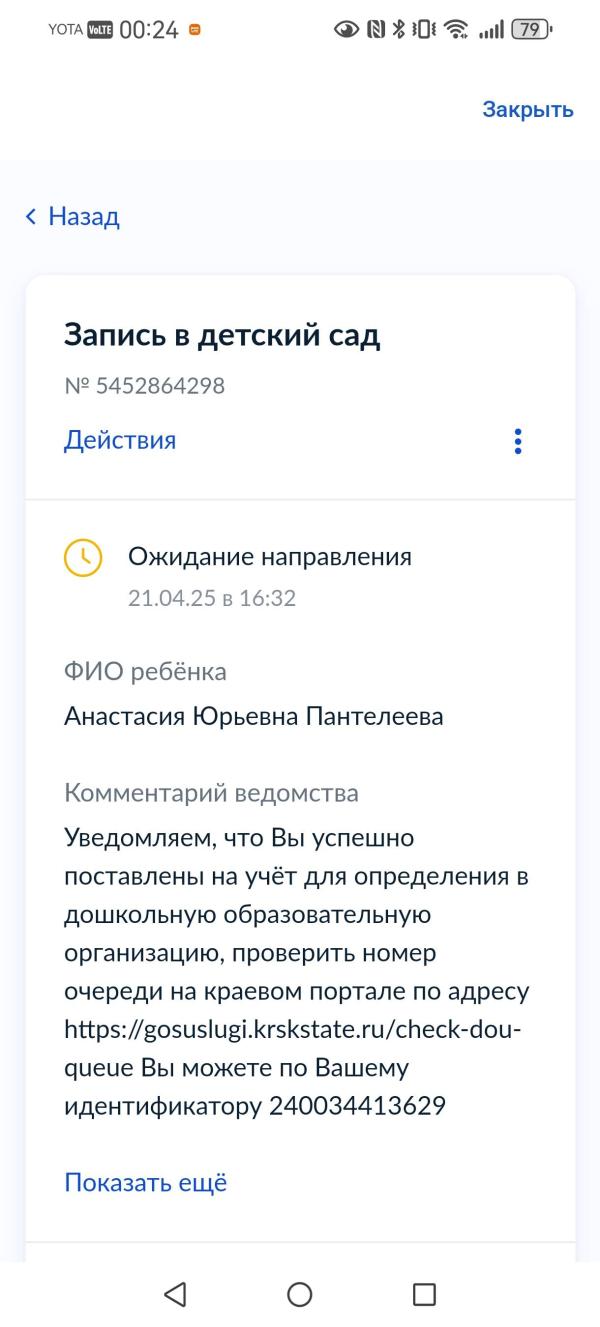Tap the Закрыть button

tap(528, 110)
